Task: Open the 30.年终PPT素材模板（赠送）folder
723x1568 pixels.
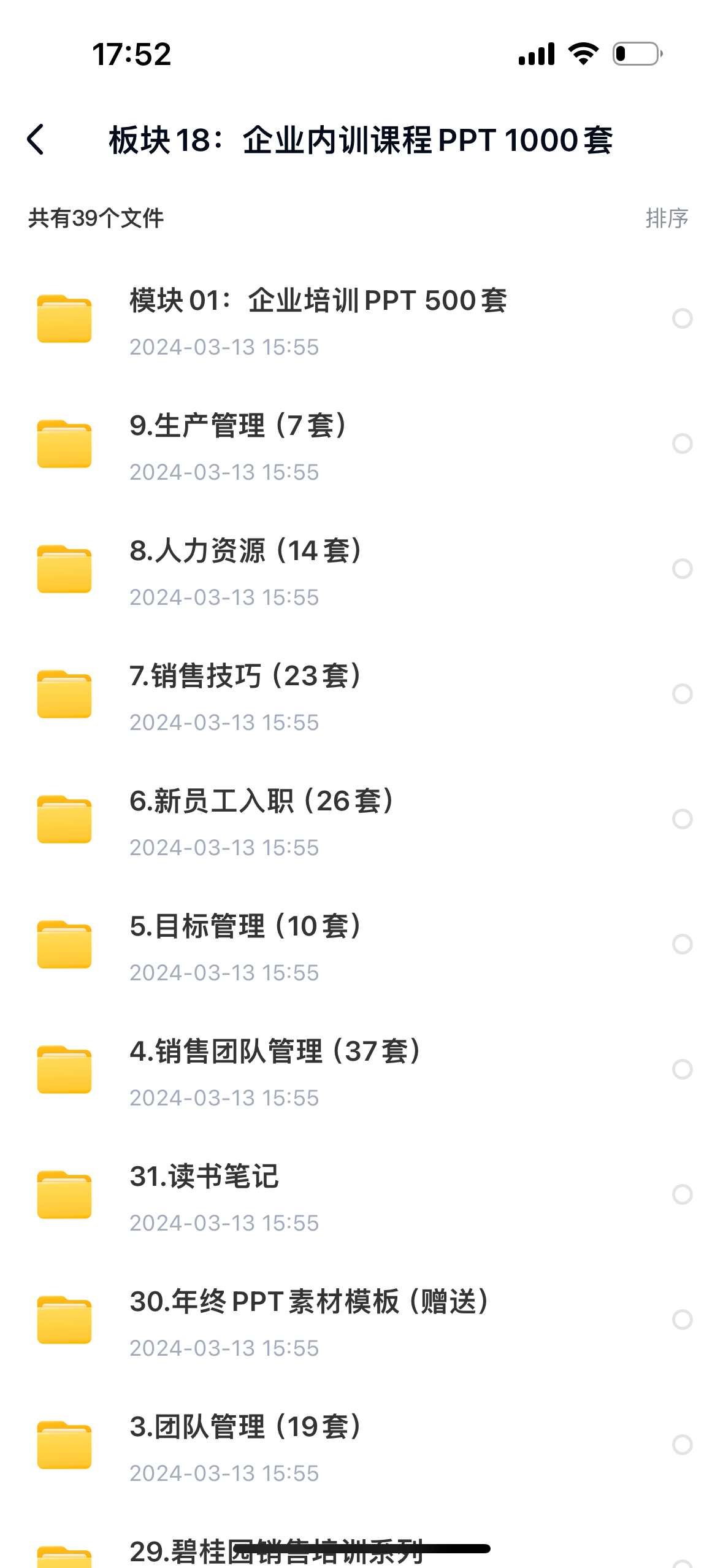Action: click(x=310, y=1320)
